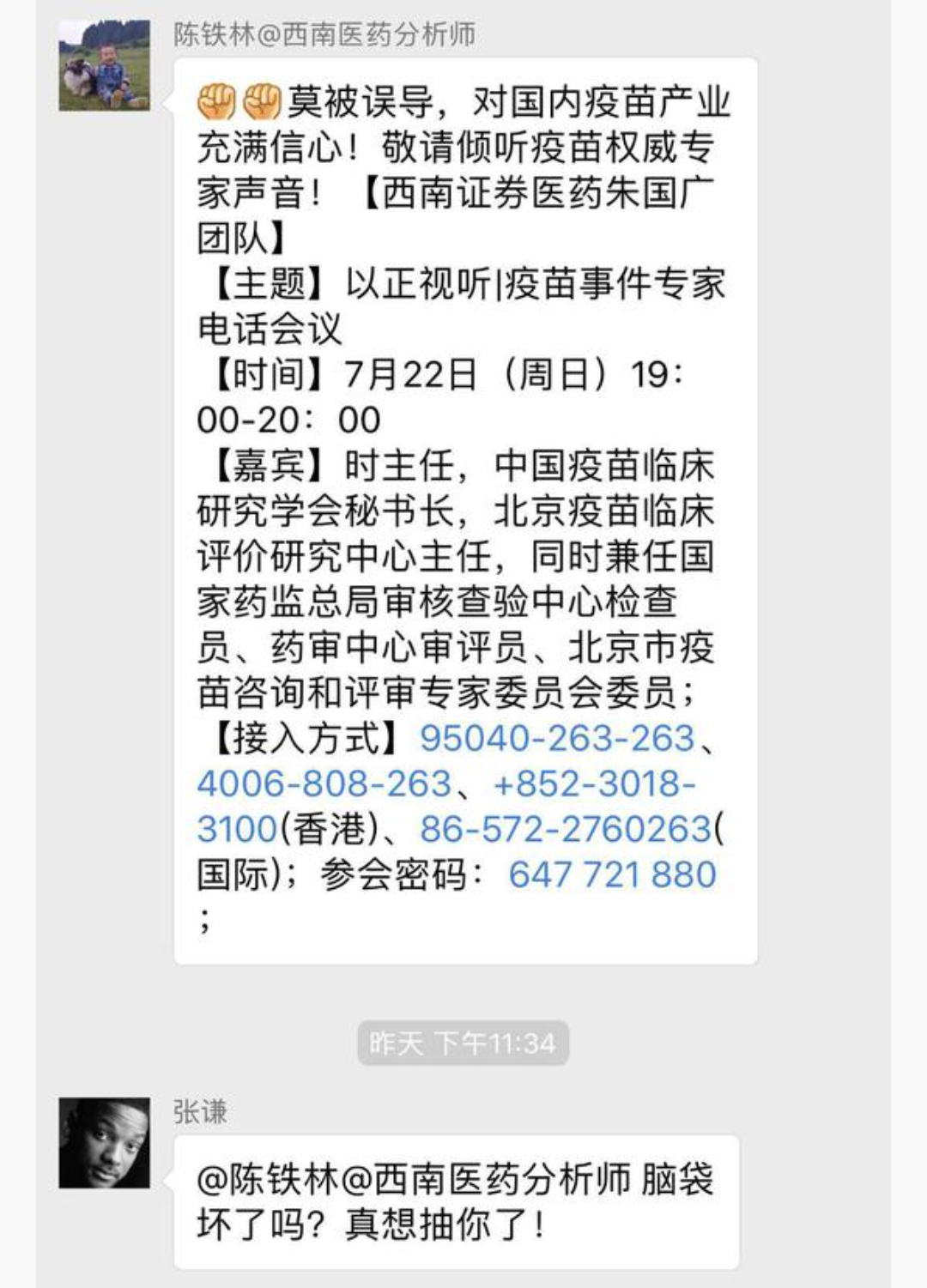Viewport: 927px width, 1288px height.
Task: Select the international number 86-572-2760263
Action: (565, 830)
